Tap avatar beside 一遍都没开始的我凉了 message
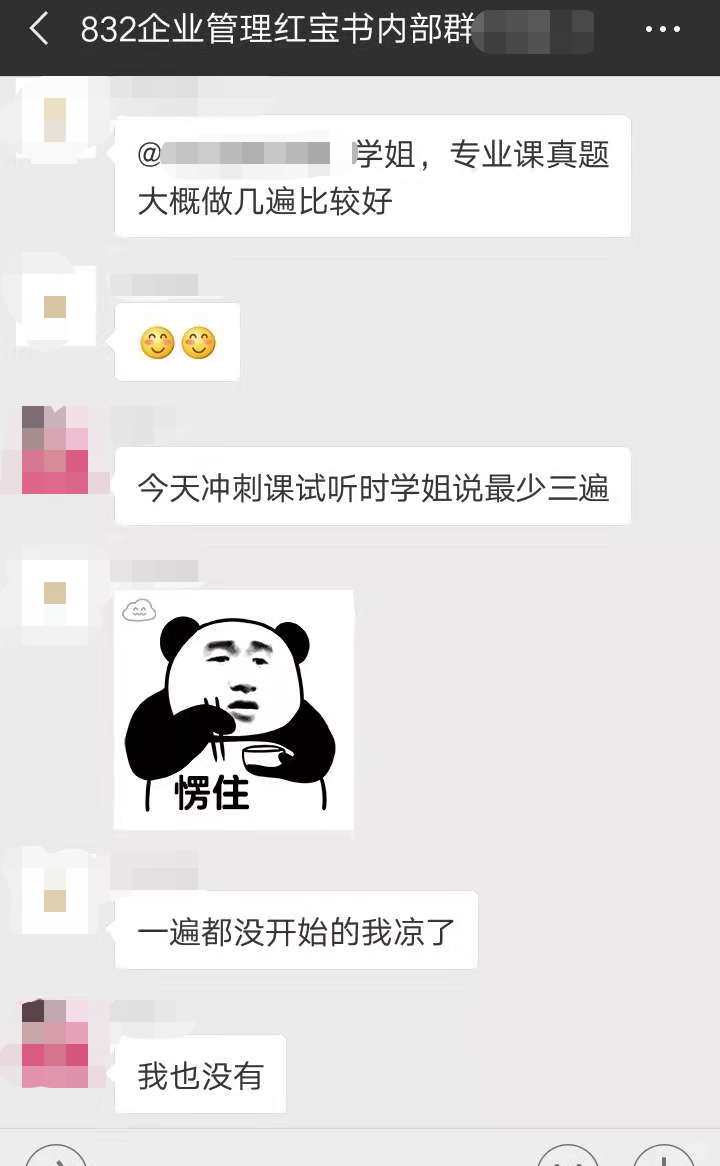This screenshot has width=720, height=1166. pyautogui.click(x=55, y=889)
